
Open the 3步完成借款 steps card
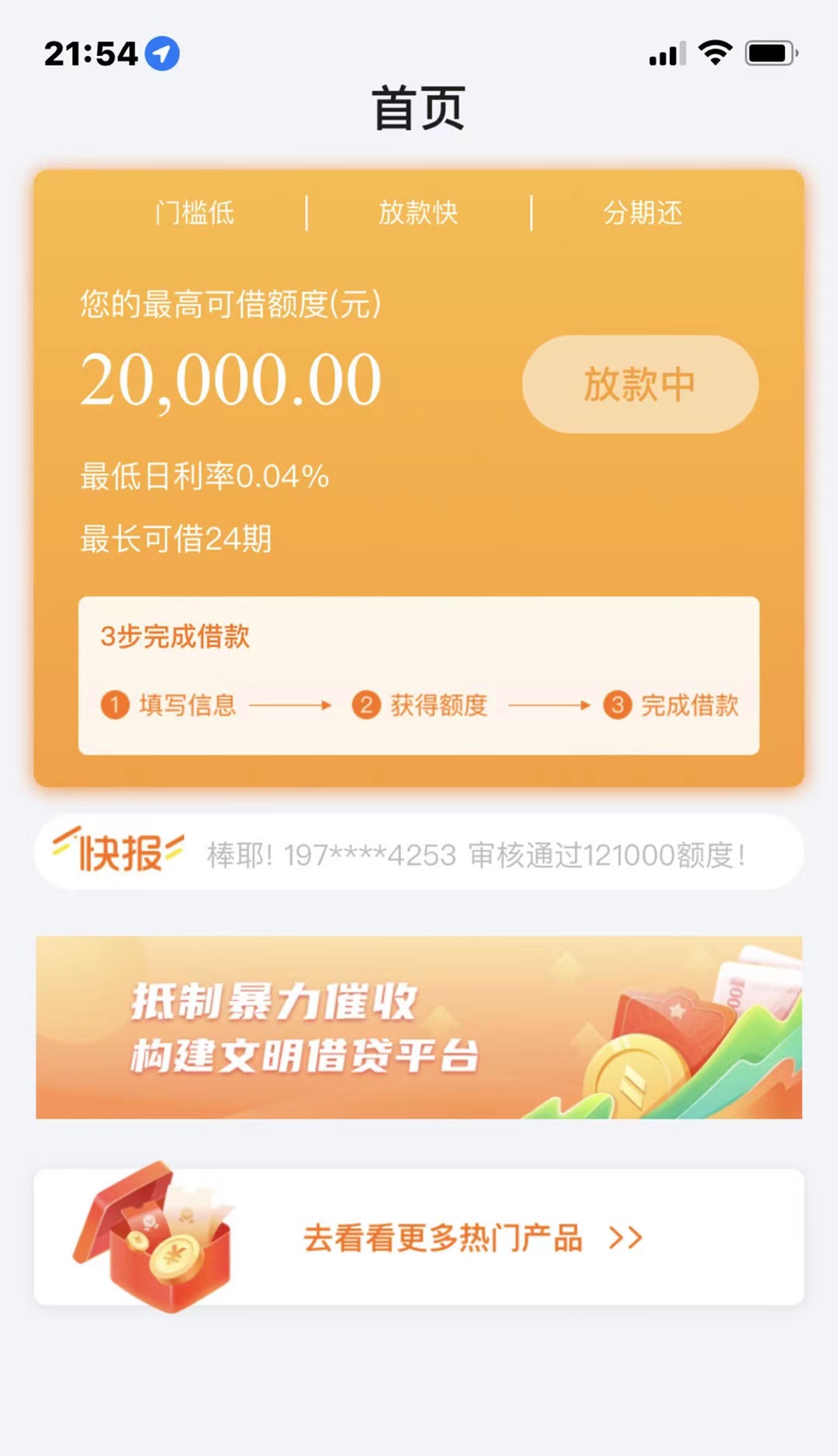419,675
